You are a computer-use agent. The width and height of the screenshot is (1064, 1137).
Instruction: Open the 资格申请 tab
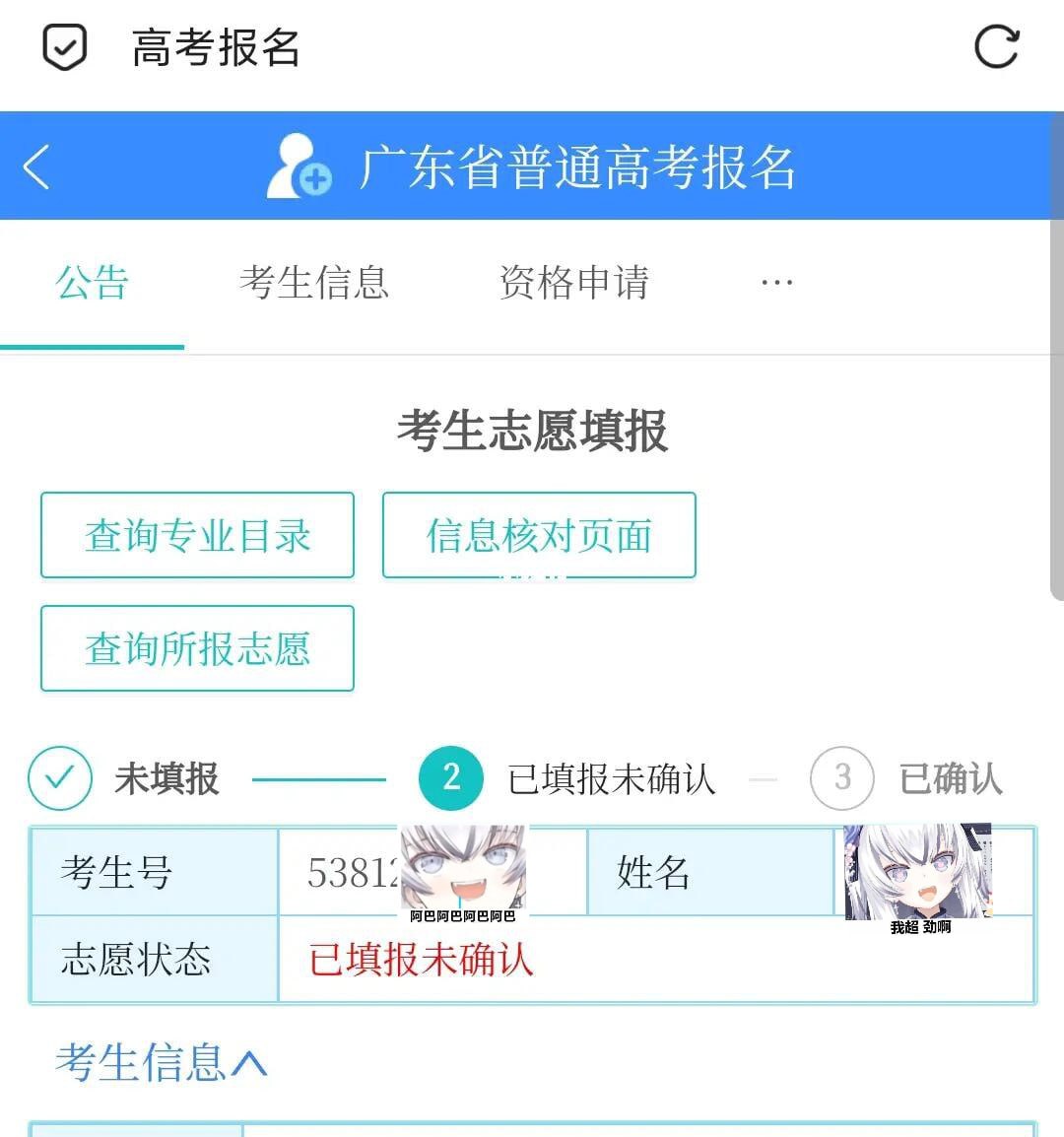coord(575,283)
